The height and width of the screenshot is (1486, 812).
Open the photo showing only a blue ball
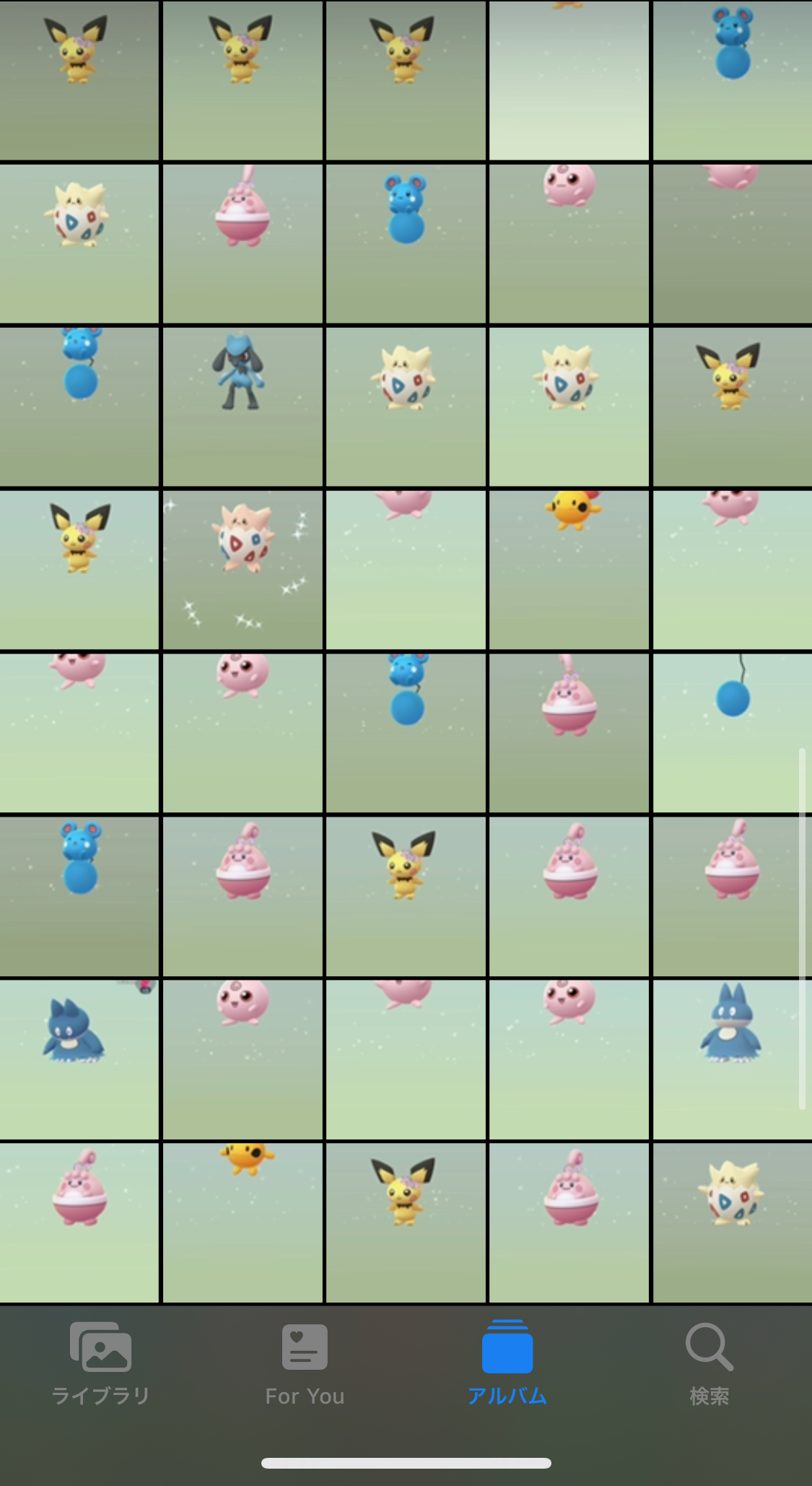click(732, 732)
